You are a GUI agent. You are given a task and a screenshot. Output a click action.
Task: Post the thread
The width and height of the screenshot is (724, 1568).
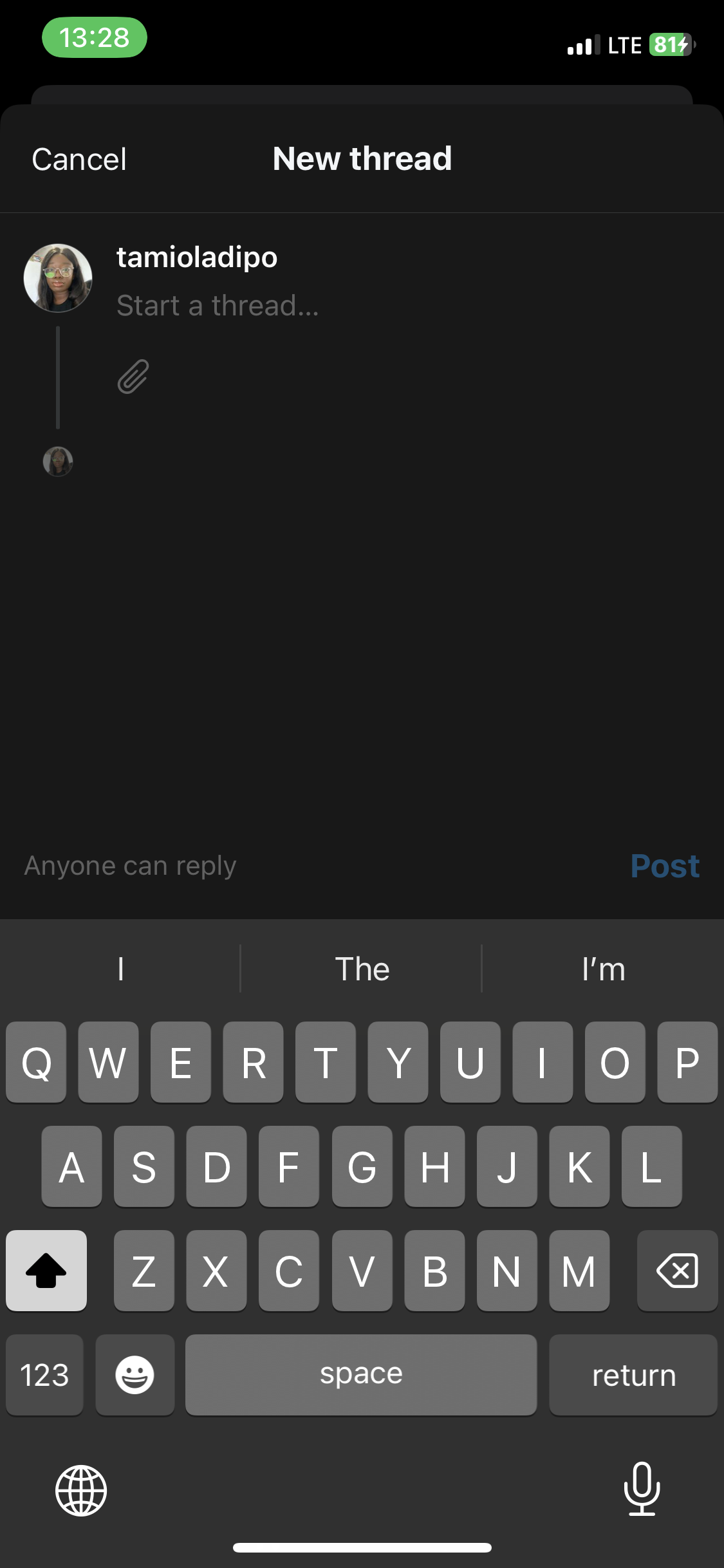click(664, 866)
